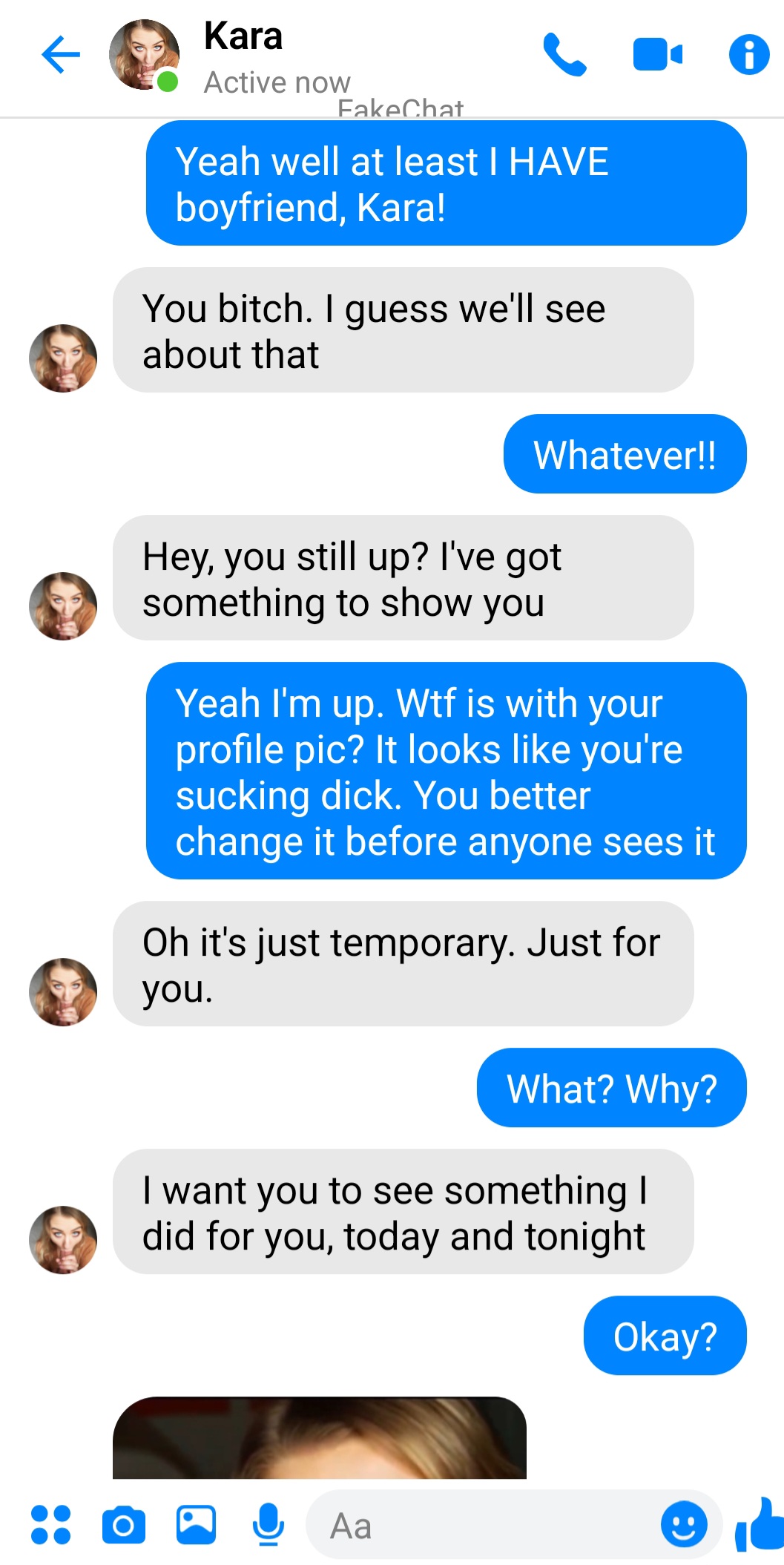Go back from Kara's chat
Image resolution: width=784 pixels, height=1565 pixels.
pos(61,55)
